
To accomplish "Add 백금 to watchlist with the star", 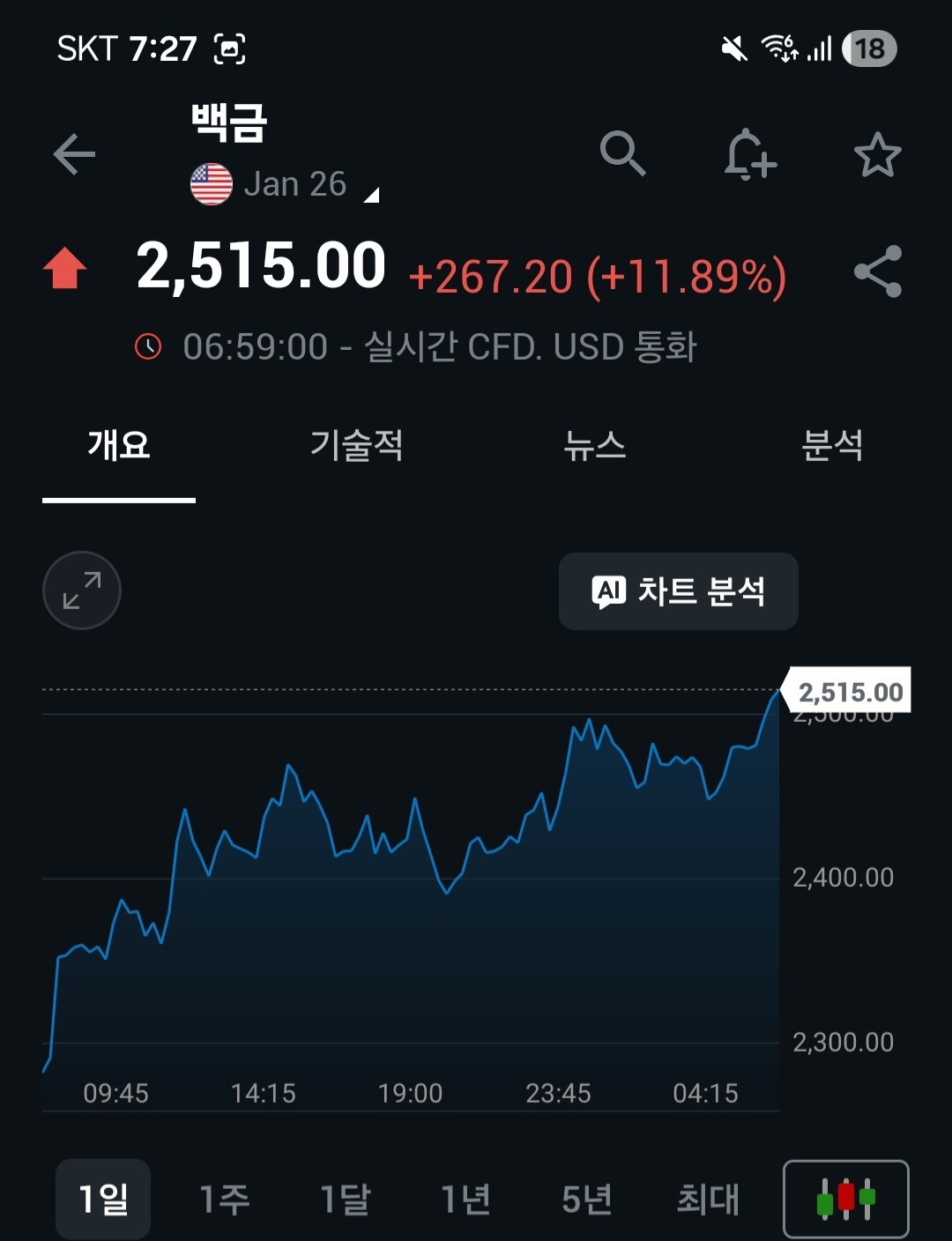I will 877,155.
